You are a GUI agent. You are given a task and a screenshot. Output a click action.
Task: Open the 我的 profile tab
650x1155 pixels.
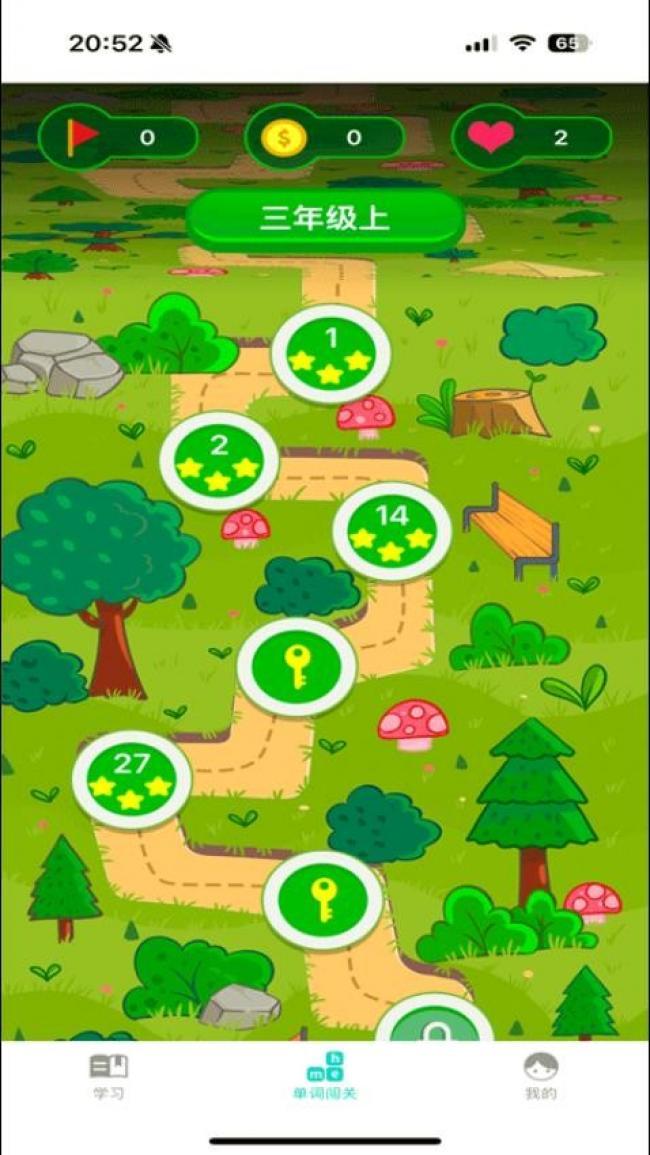[540, 1076]
